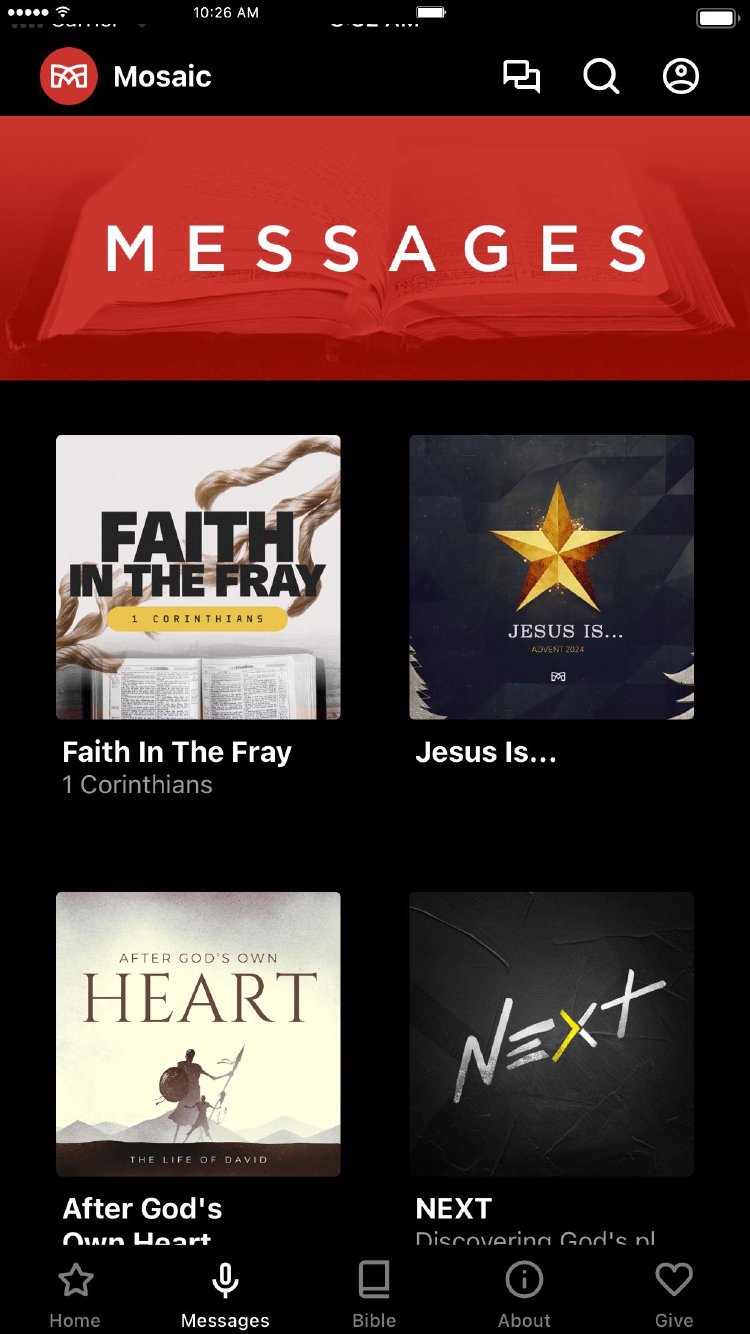Open the Jesus Is... Advent series

[x=551, y=577]
